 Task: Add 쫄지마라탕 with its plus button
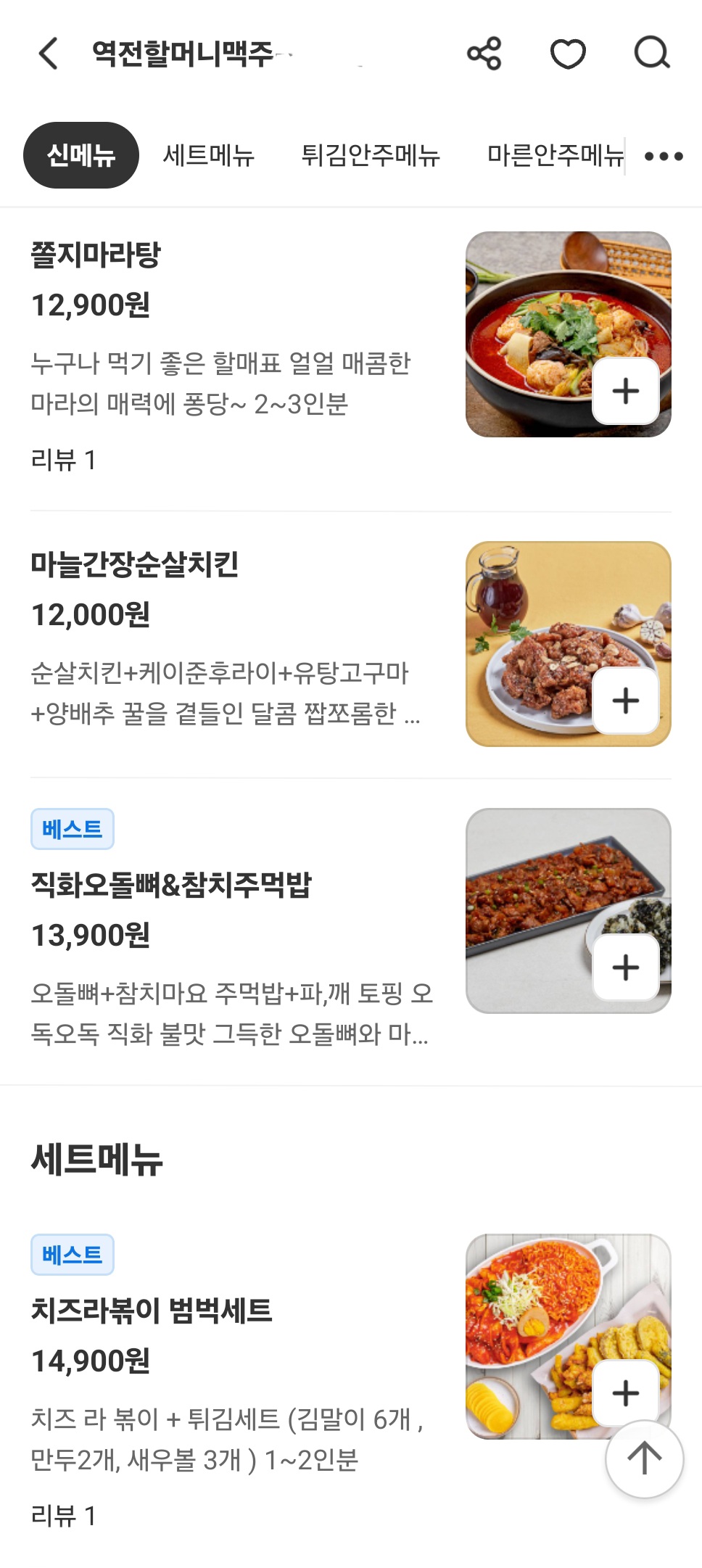[x=626, y=391]
